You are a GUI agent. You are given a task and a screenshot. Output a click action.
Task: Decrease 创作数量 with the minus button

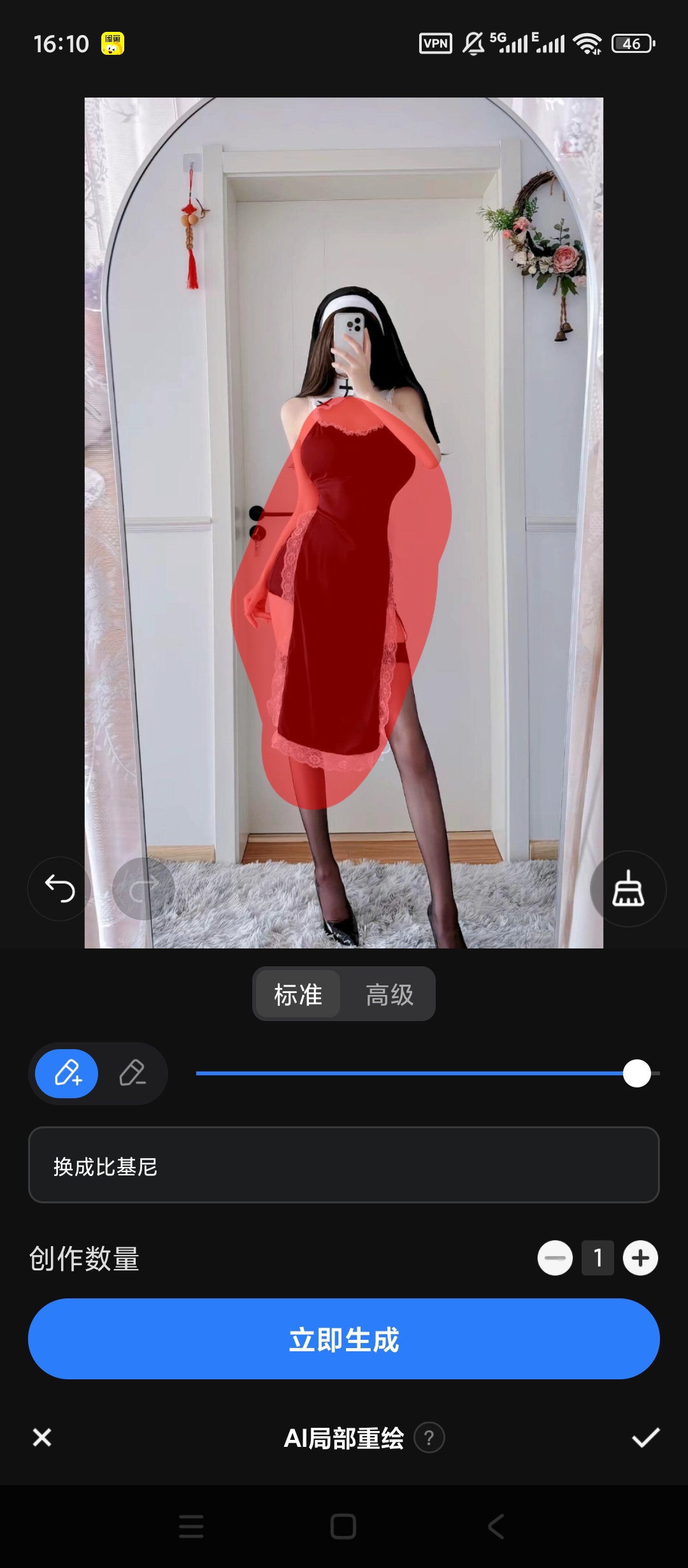coord(555,1258)
